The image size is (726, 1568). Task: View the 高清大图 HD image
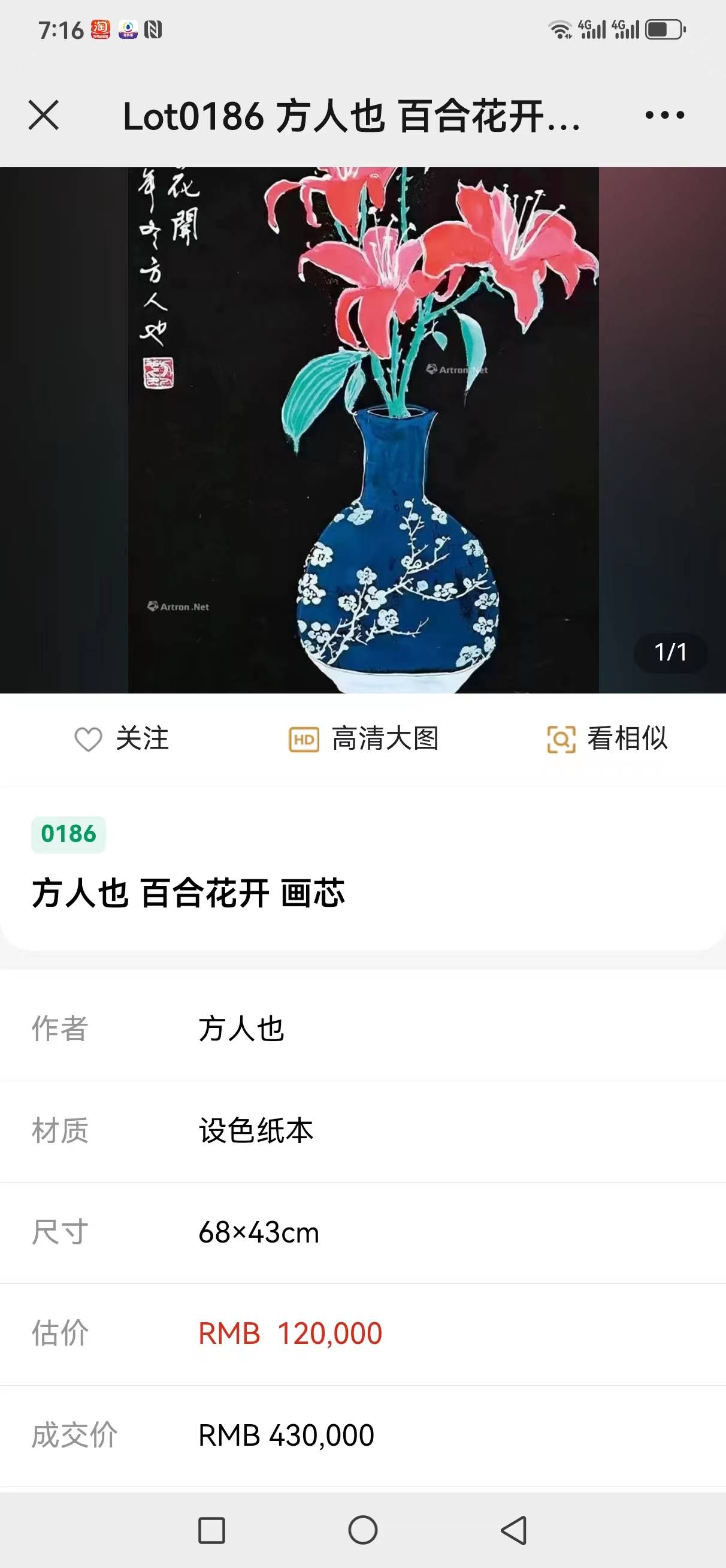[364, 739]
